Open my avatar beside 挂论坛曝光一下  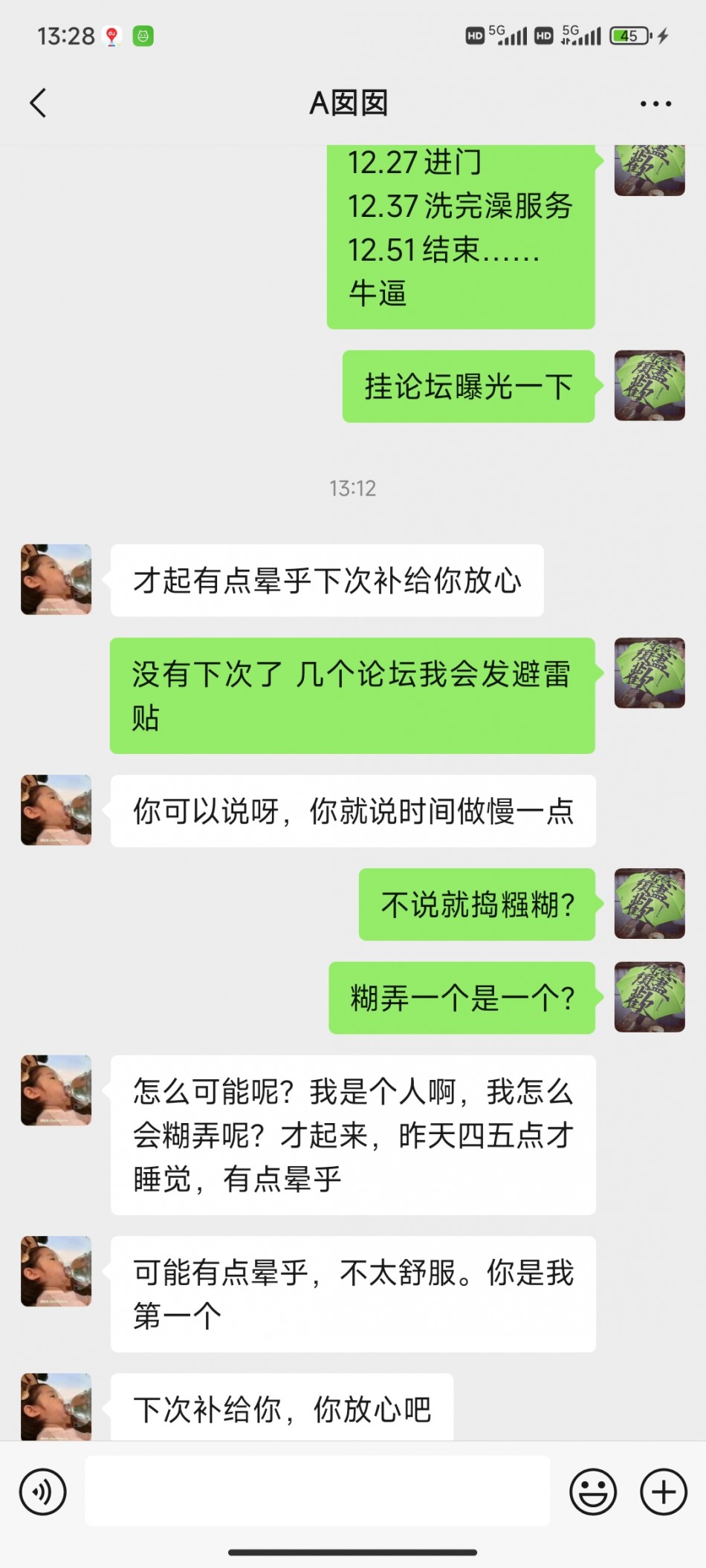[x=649, y=386]
